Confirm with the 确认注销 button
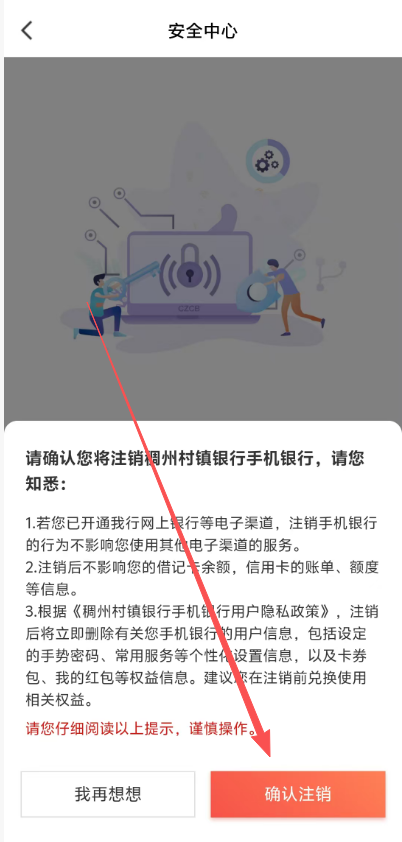Screen dimensions: 402x842 pyautogui.click(x=298, y=794)
